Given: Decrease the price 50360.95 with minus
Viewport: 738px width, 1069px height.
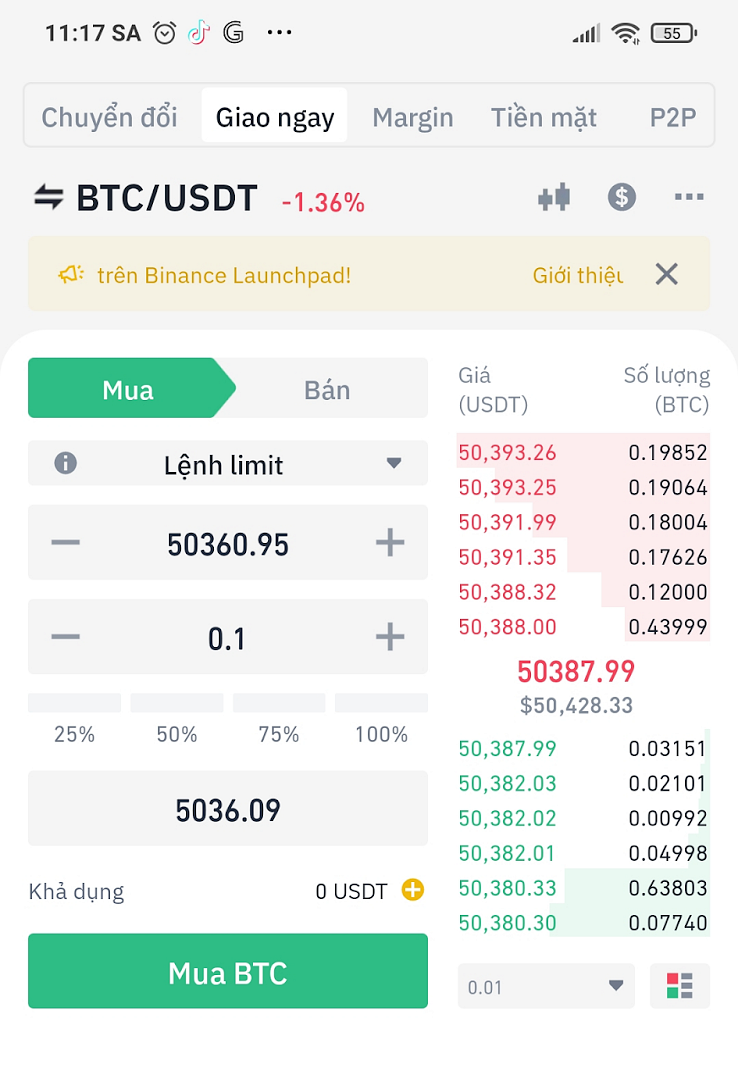Looking at the screenshot, I should point(66,543).
